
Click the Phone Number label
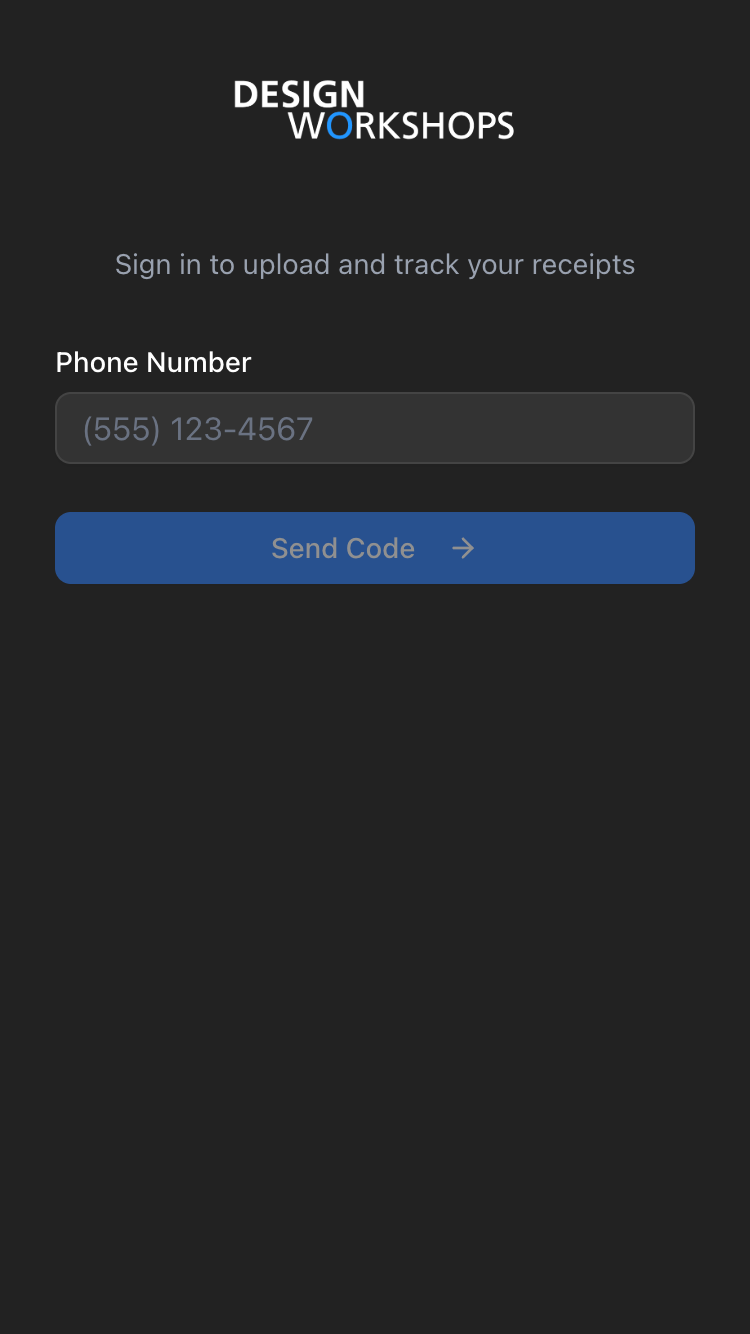(152, 362)
